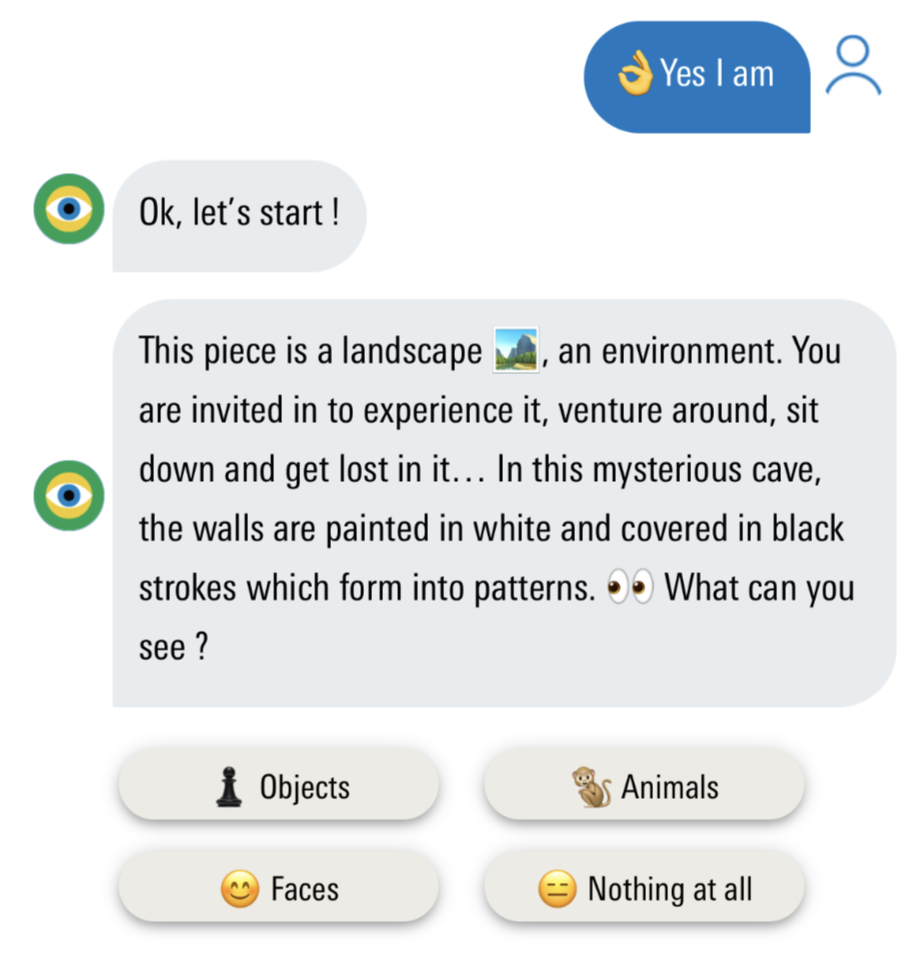
Task: Choose the Objects reply option
Action: [277, 787]
